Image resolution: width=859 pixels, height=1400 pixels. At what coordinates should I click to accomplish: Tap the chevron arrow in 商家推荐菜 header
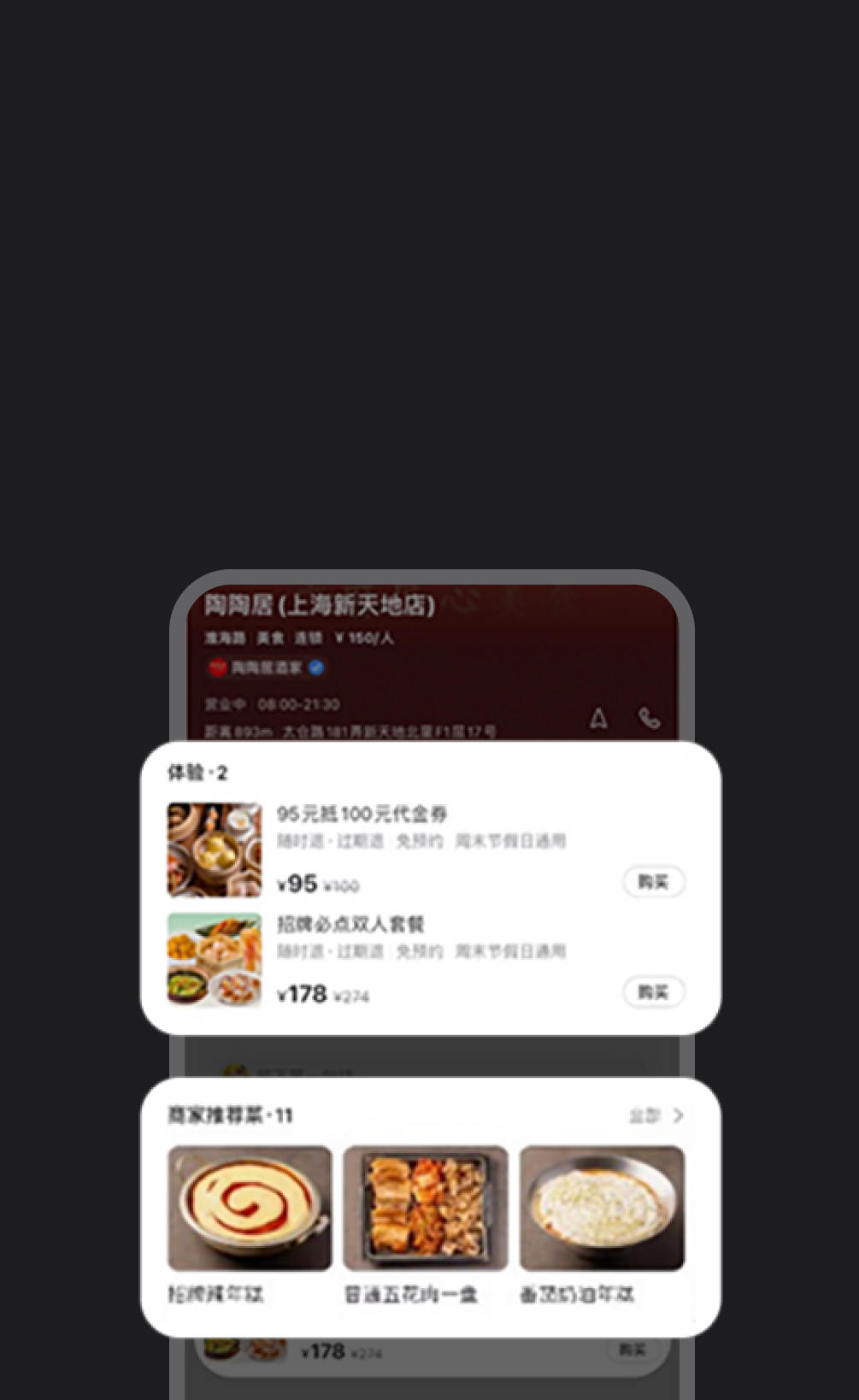click(680, 1115)
